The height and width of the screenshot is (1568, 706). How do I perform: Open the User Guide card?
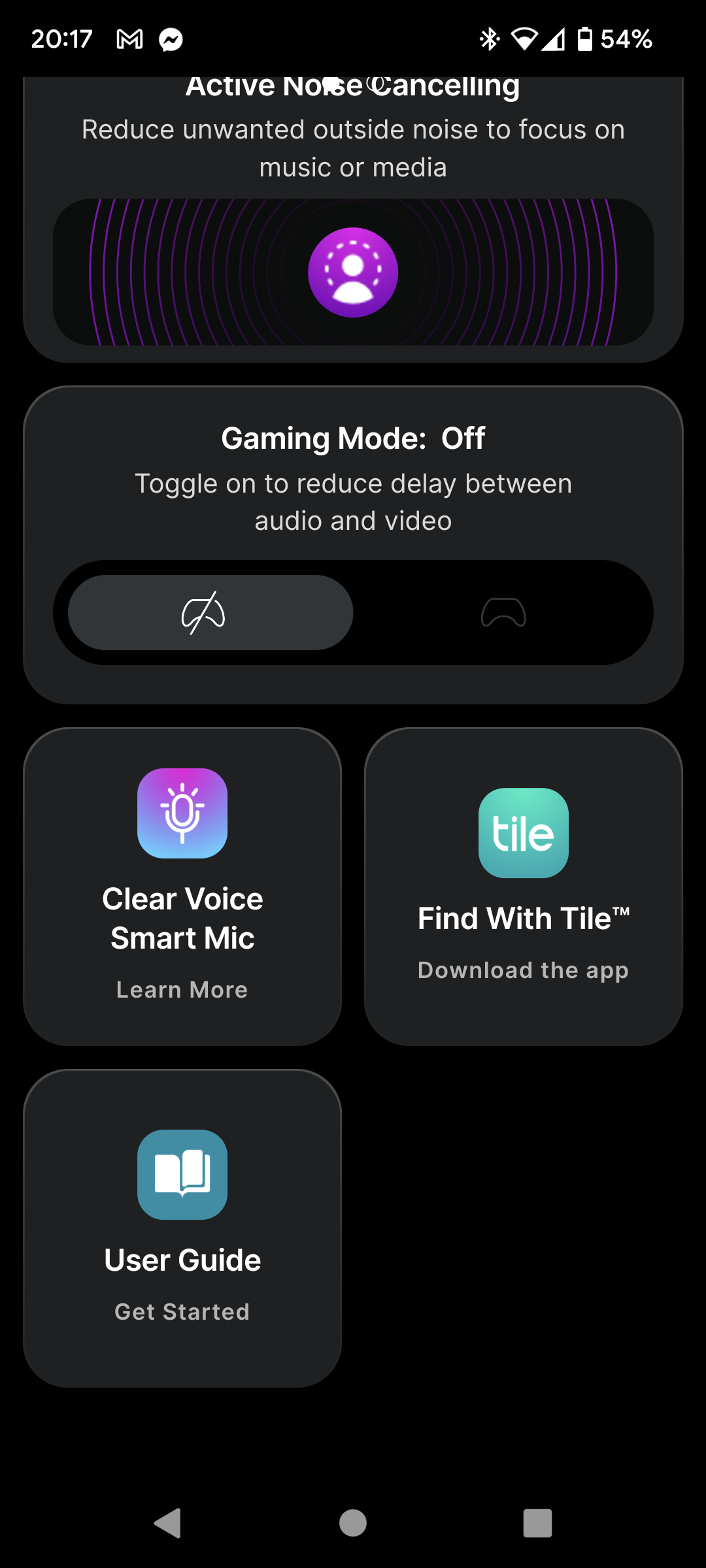(182, 1228)
